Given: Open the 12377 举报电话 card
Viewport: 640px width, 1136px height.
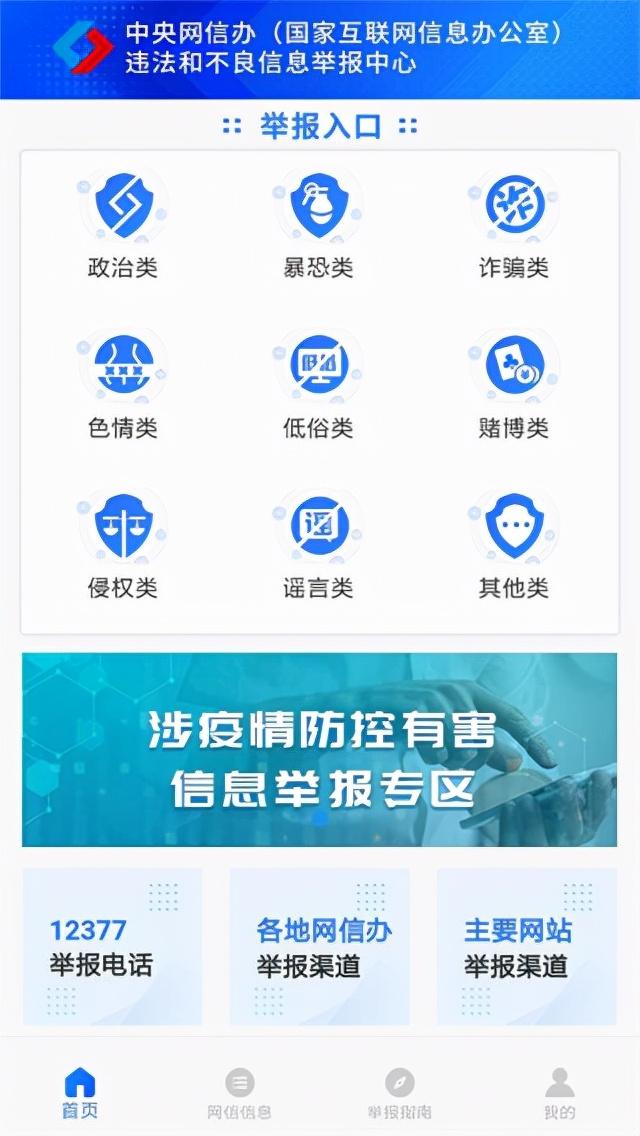Looking at the screenshot, I should [x=112, y=947].
